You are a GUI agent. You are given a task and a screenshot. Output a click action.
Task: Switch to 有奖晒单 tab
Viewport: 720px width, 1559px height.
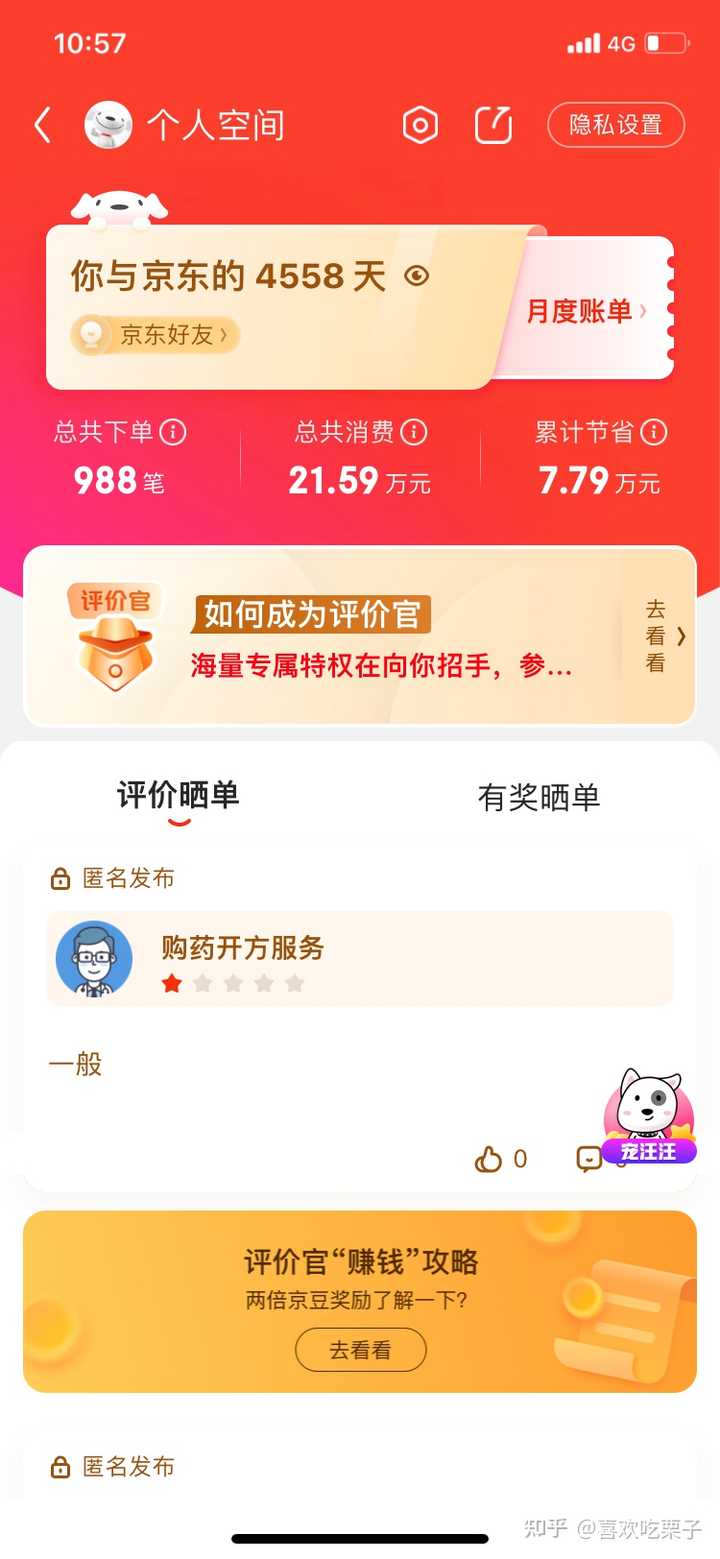[x=538, y=798]
